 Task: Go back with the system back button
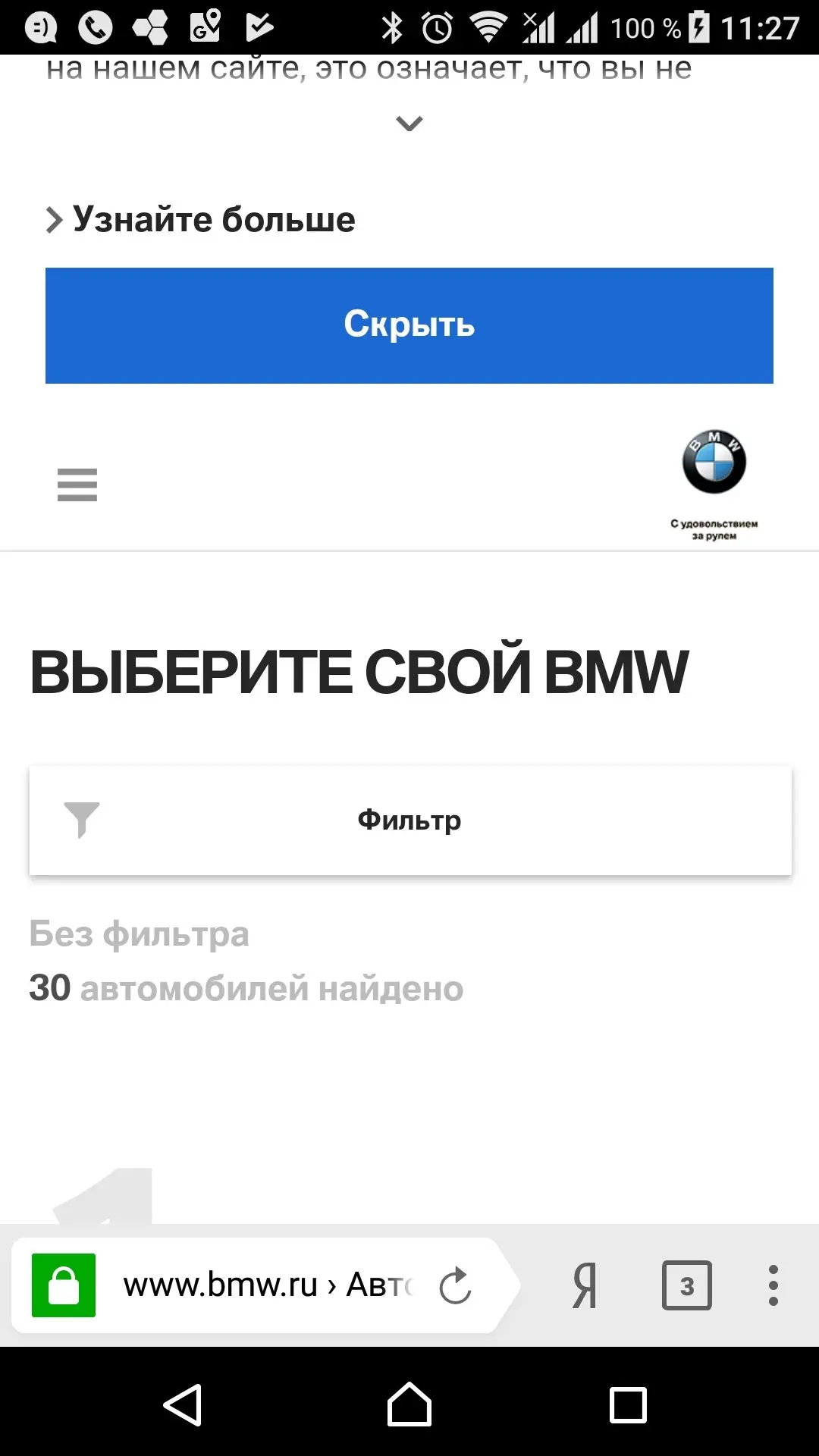coord(183,1405)
